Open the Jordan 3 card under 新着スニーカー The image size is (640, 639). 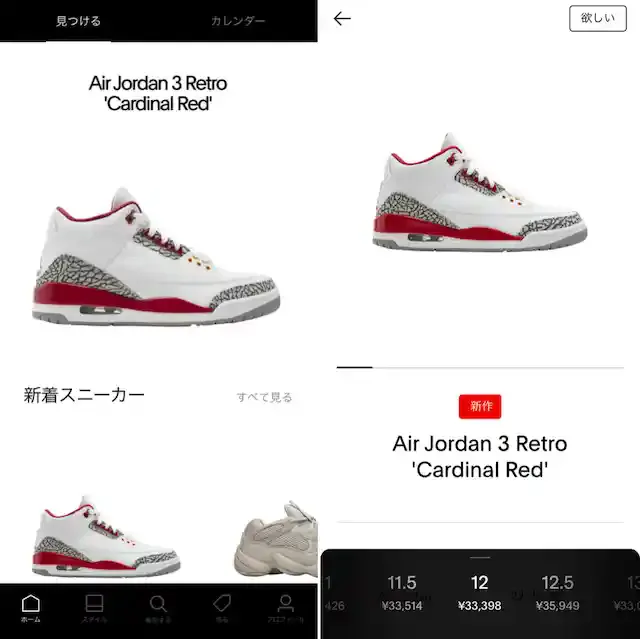pyautogui.click(x=105, y=535)
